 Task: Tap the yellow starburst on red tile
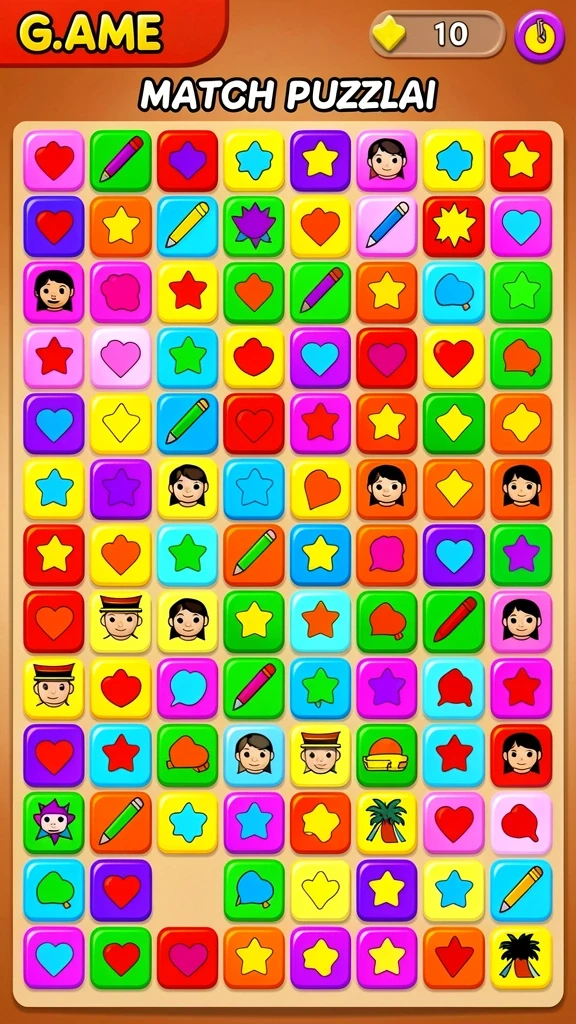[453, 226]
